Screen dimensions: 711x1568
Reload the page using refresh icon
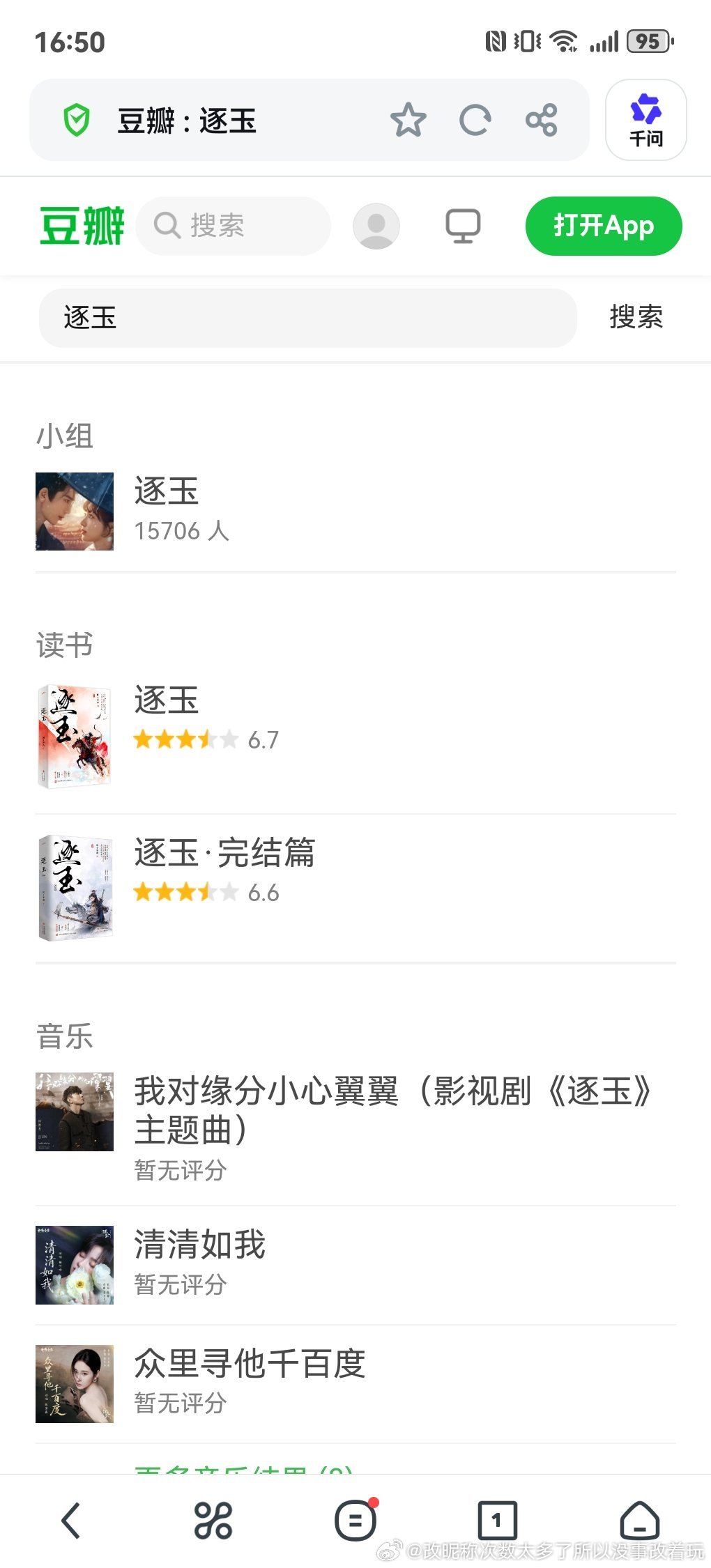tap(476, 120)
